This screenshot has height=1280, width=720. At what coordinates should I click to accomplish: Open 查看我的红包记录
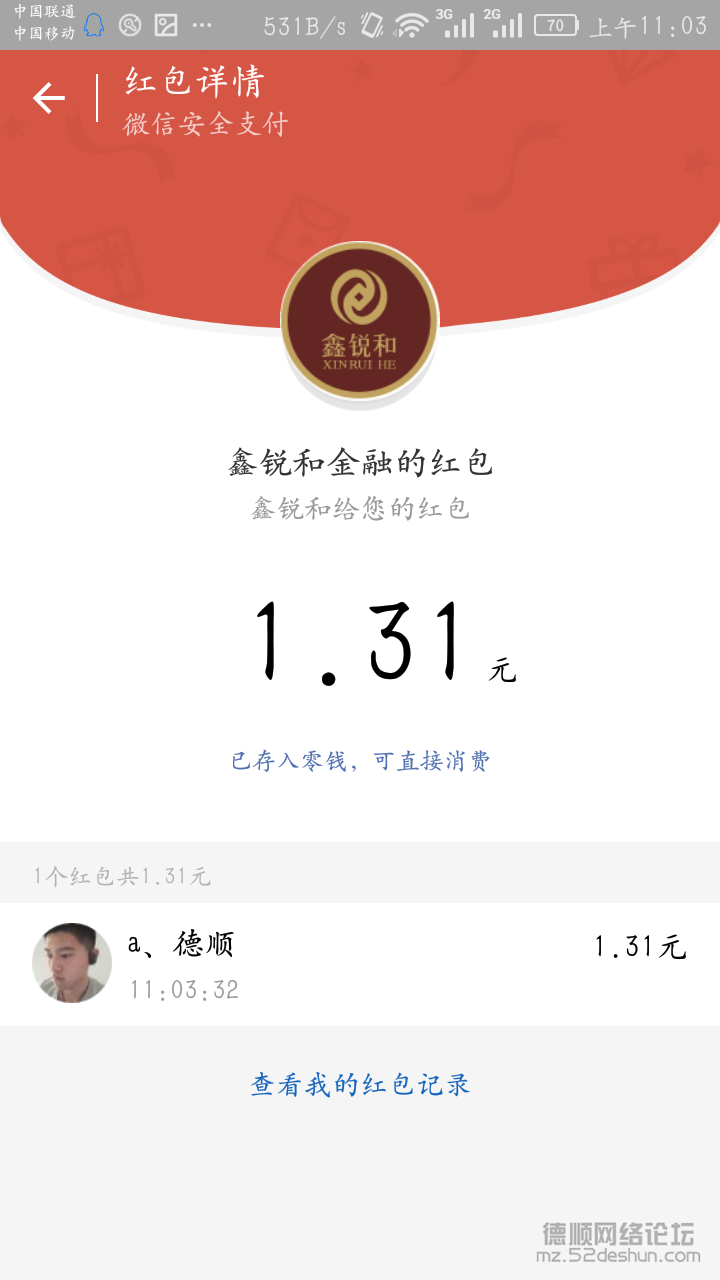click(x=360, y=1084)
